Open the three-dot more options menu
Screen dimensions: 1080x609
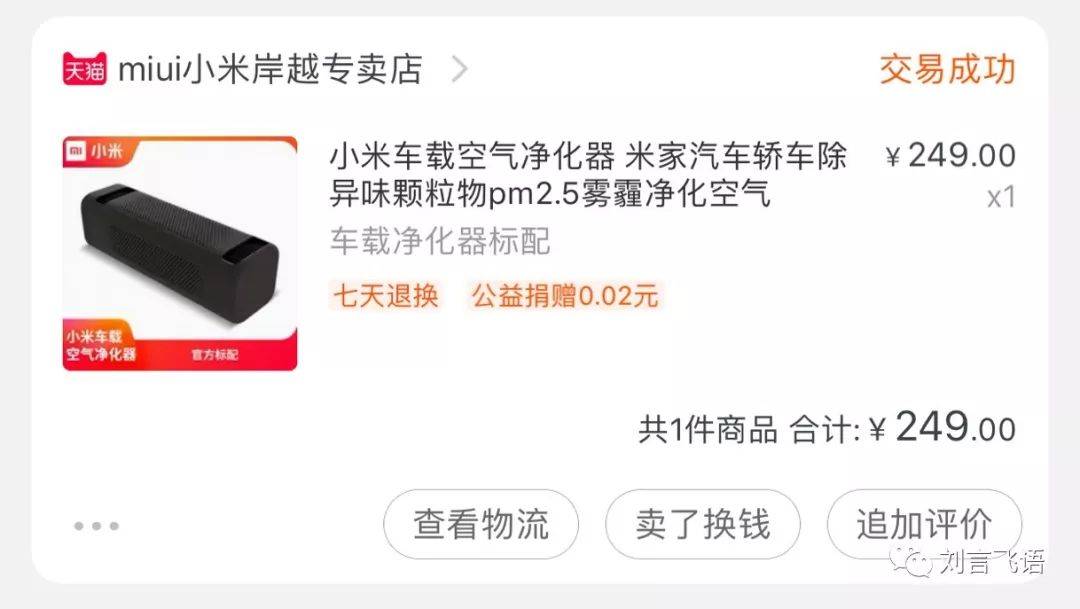click(97, 526)
